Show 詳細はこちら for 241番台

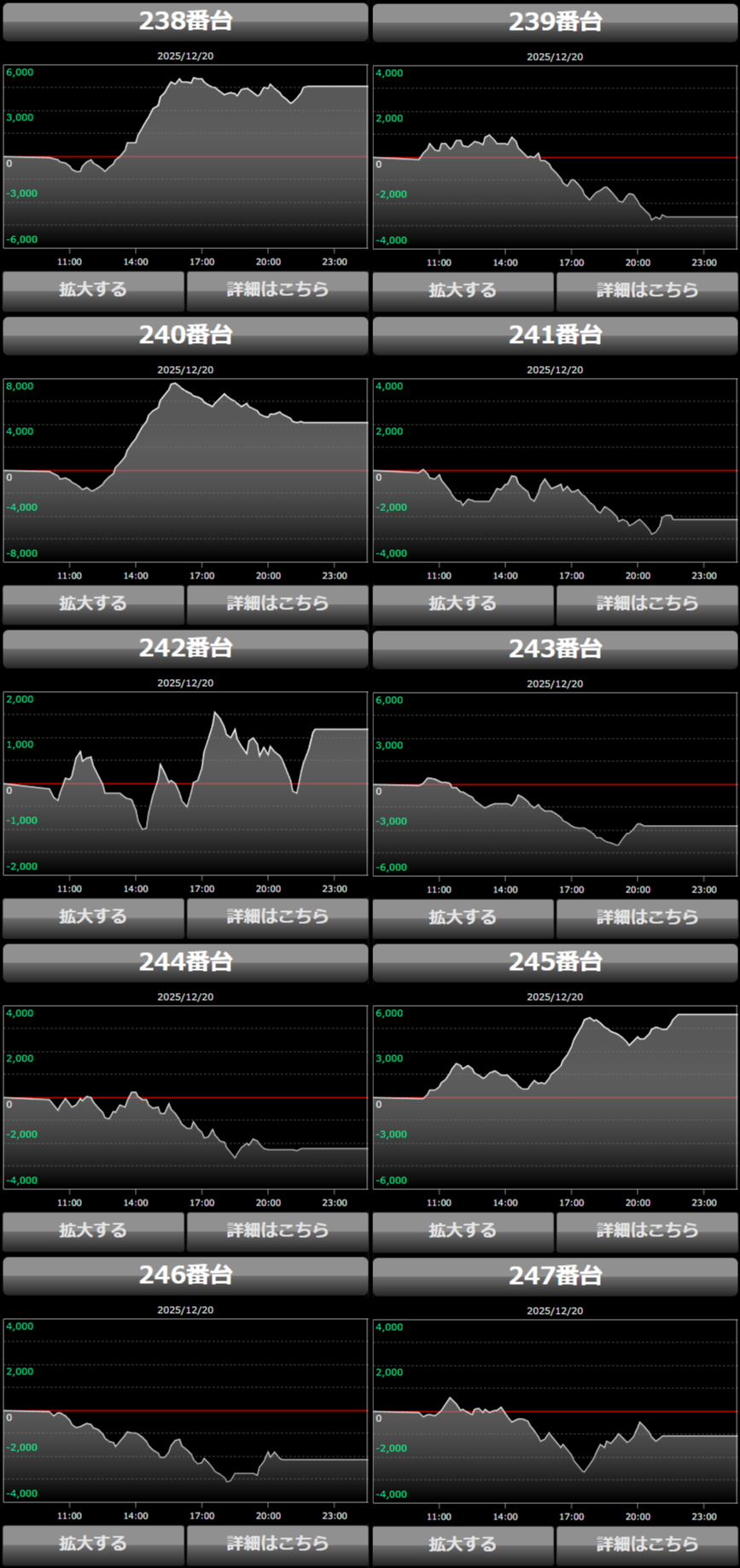647,603
